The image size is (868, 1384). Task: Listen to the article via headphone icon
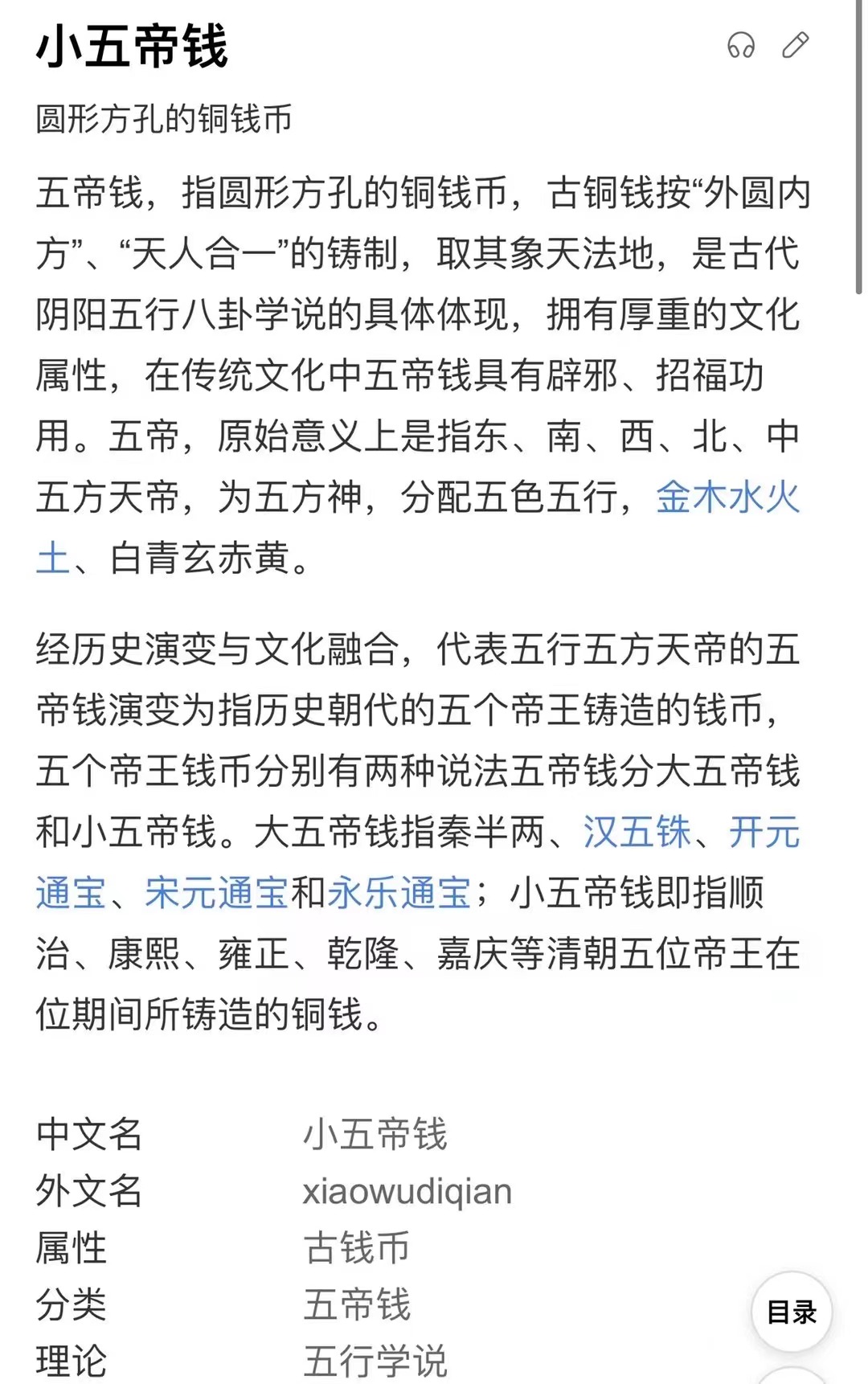(740, 46)
